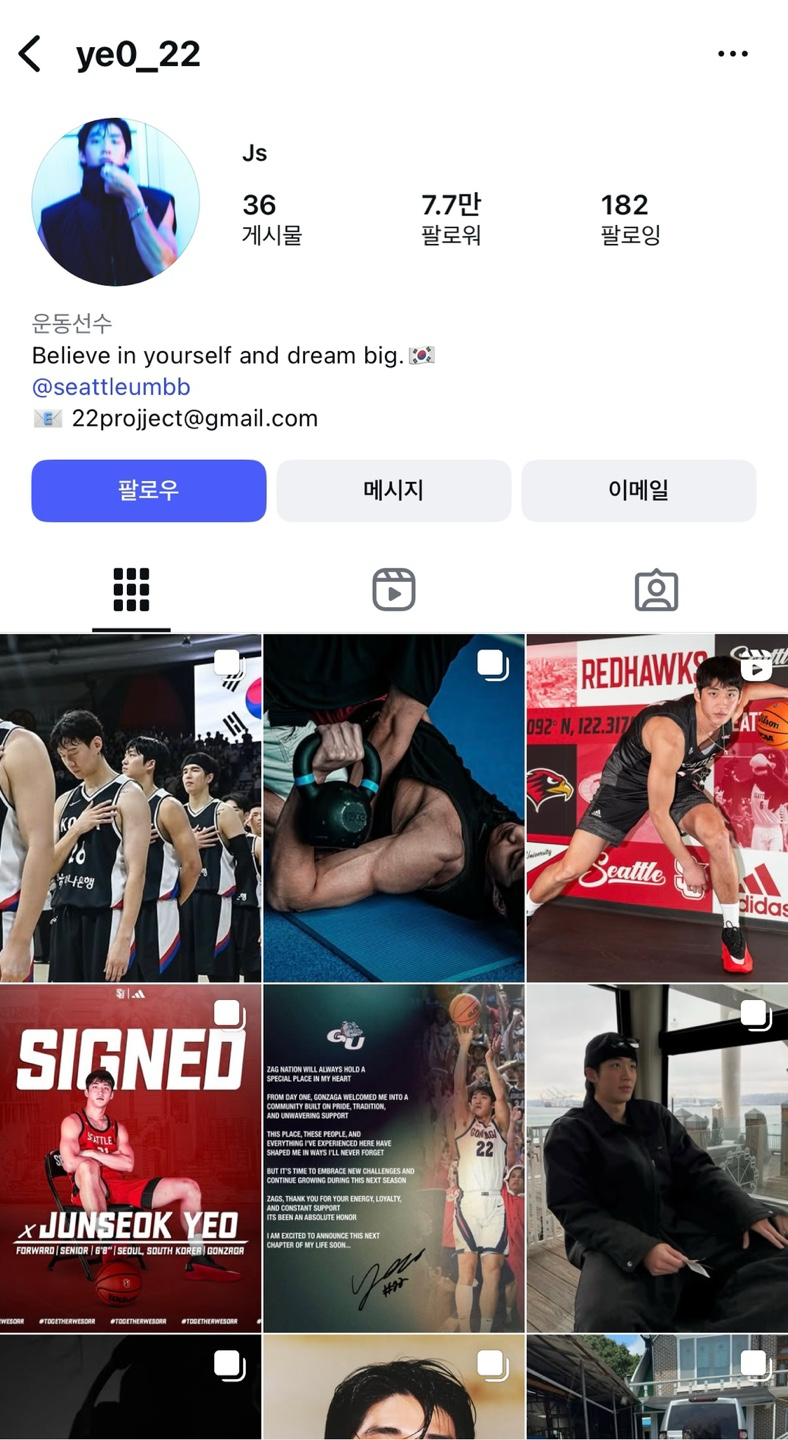
Task: Open the black jacket waterfront post
Action: click(657, 1158)
